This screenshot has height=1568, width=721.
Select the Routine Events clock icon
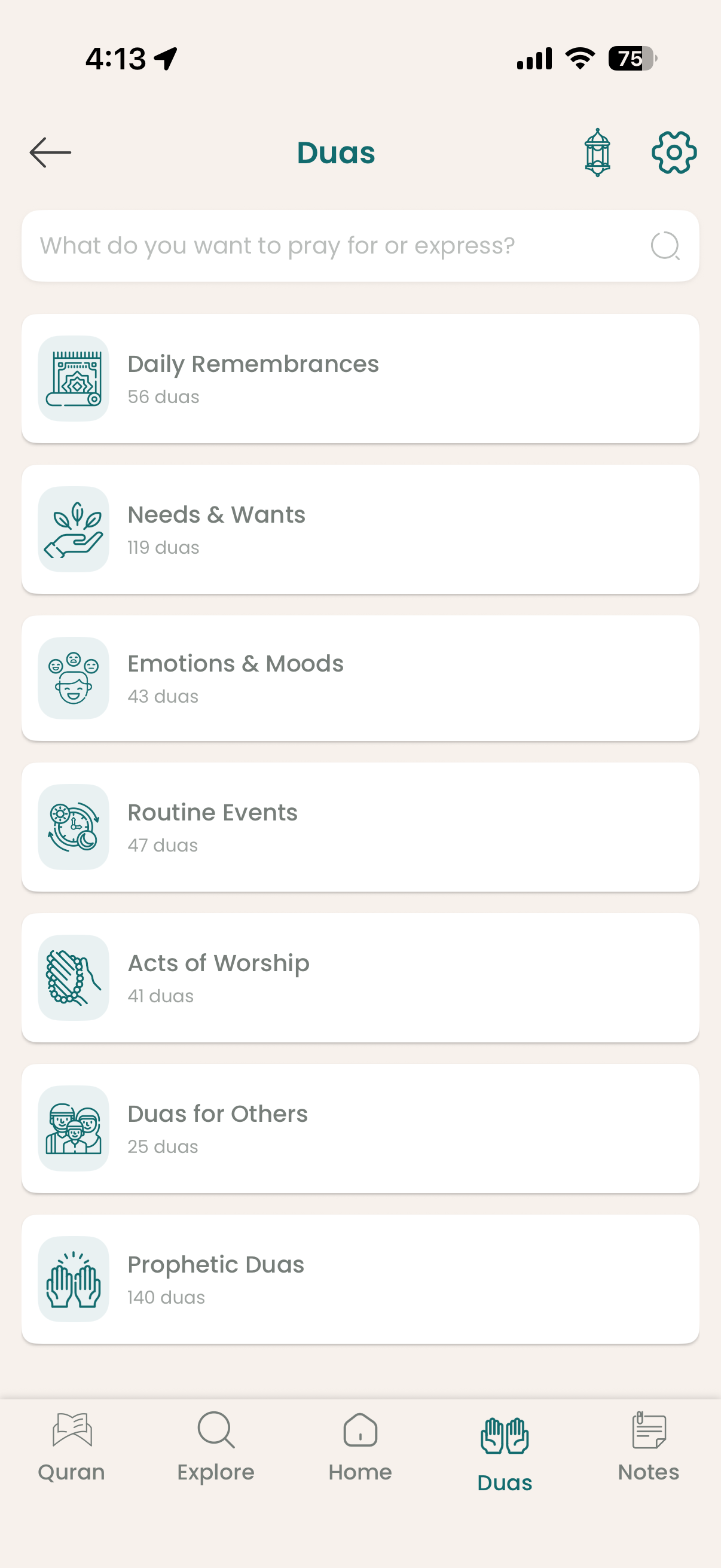(x=73, y=826)
